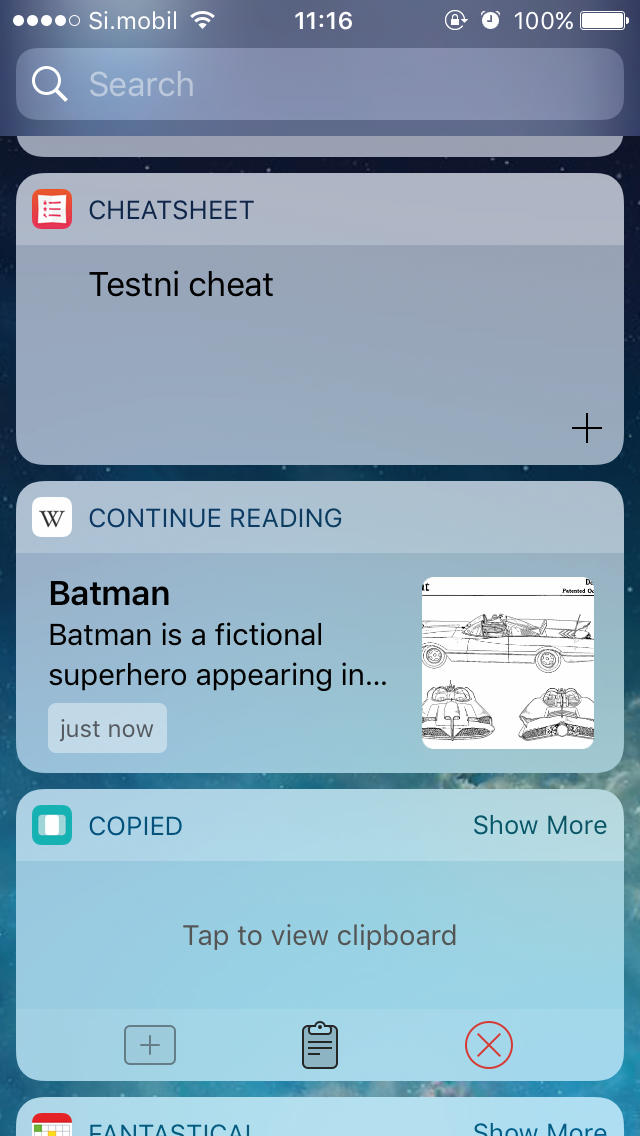Clear clipboard with red X icon
This screenshot has height=1136, width=640.
(489, 1045)
